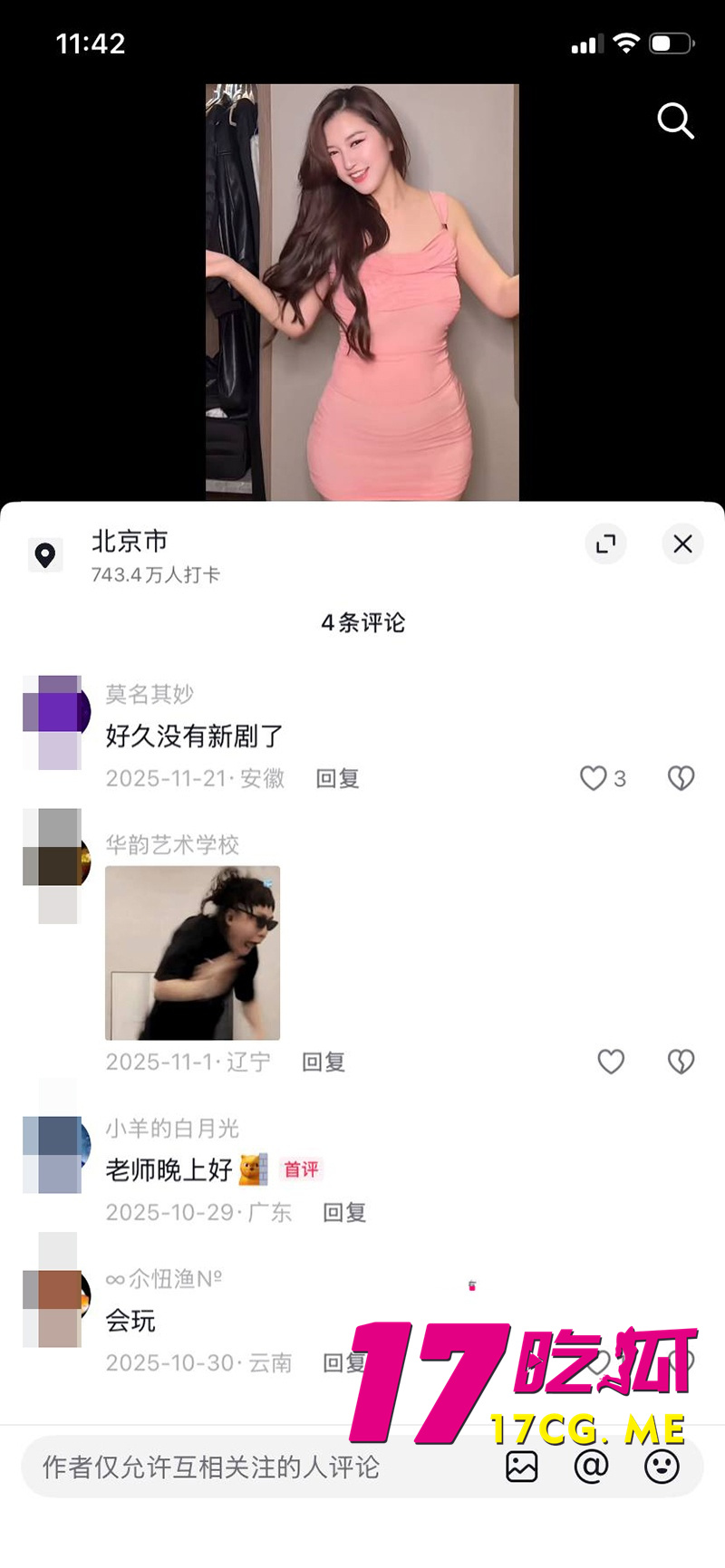Like 莫名其妙's comment with the heart
Image resolution: width=725 pixels, height=1568 pixels.
(x=594, y=778)
